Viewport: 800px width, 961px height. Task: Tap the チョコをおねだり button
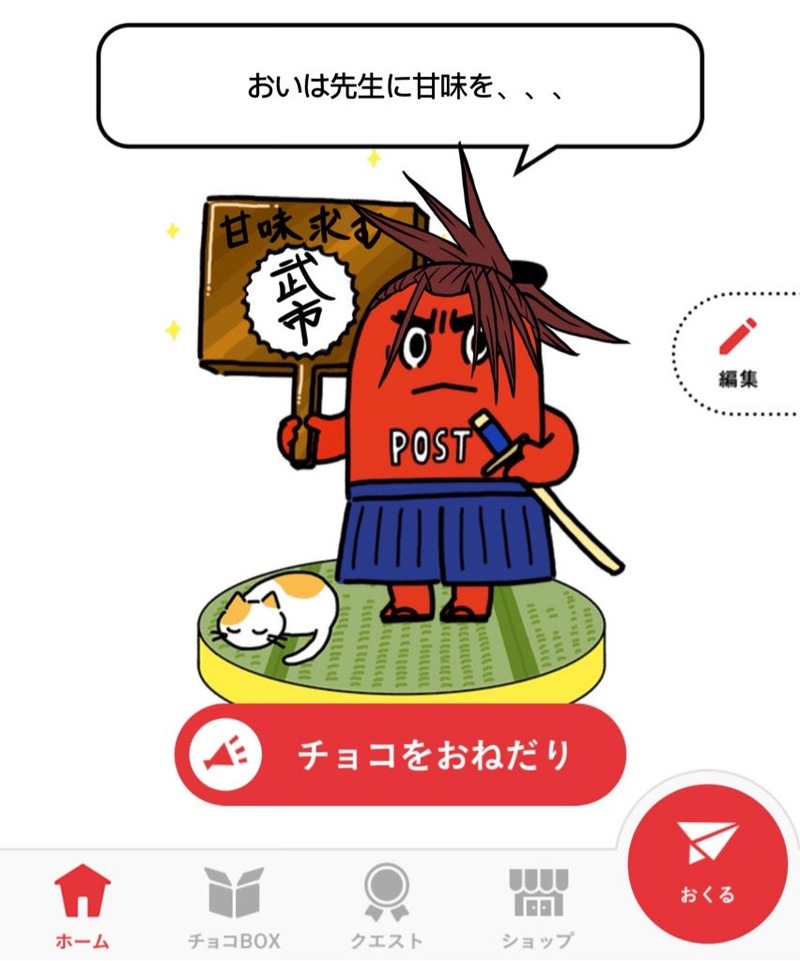click(x=400, y=754)
